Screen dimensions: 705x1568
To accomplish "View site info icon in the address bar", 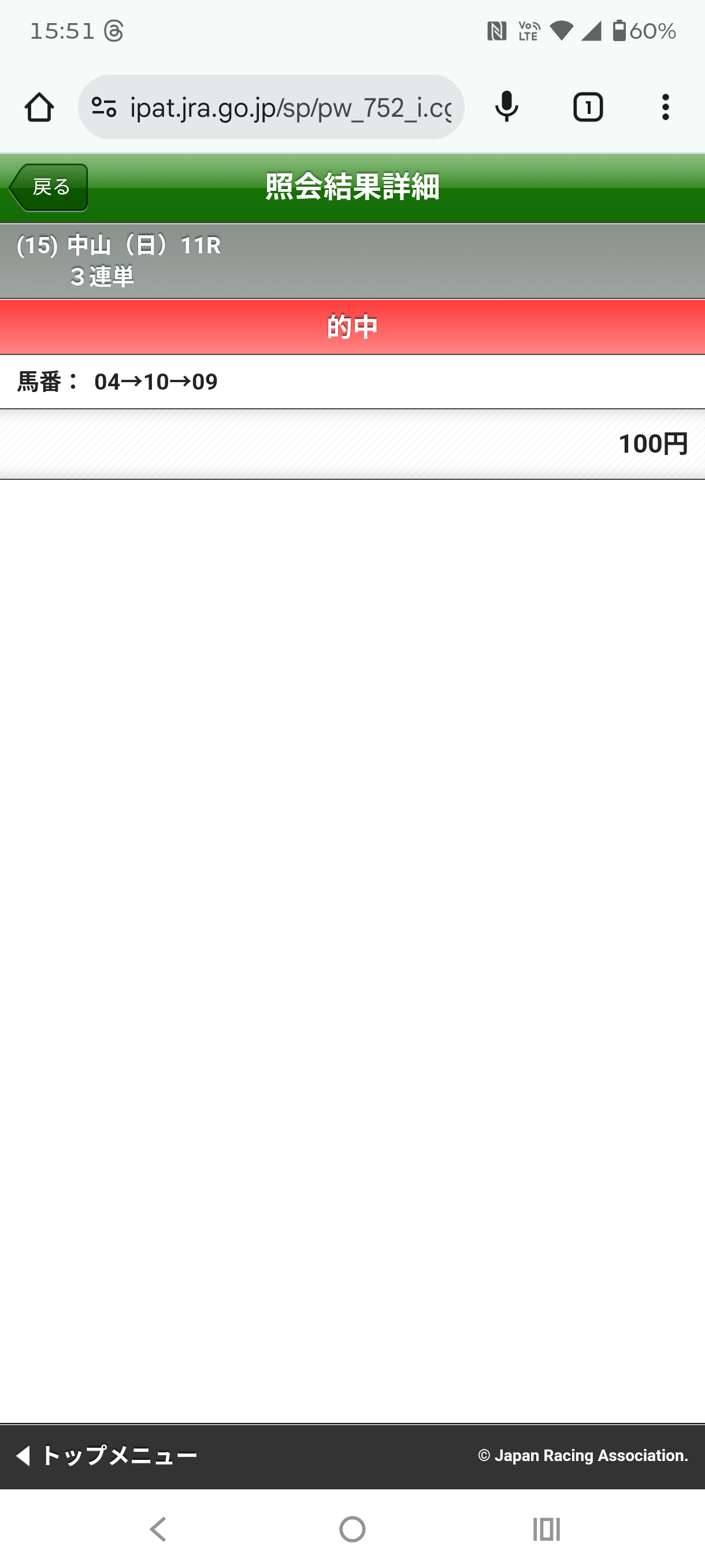I will click(x=104, y=108).
